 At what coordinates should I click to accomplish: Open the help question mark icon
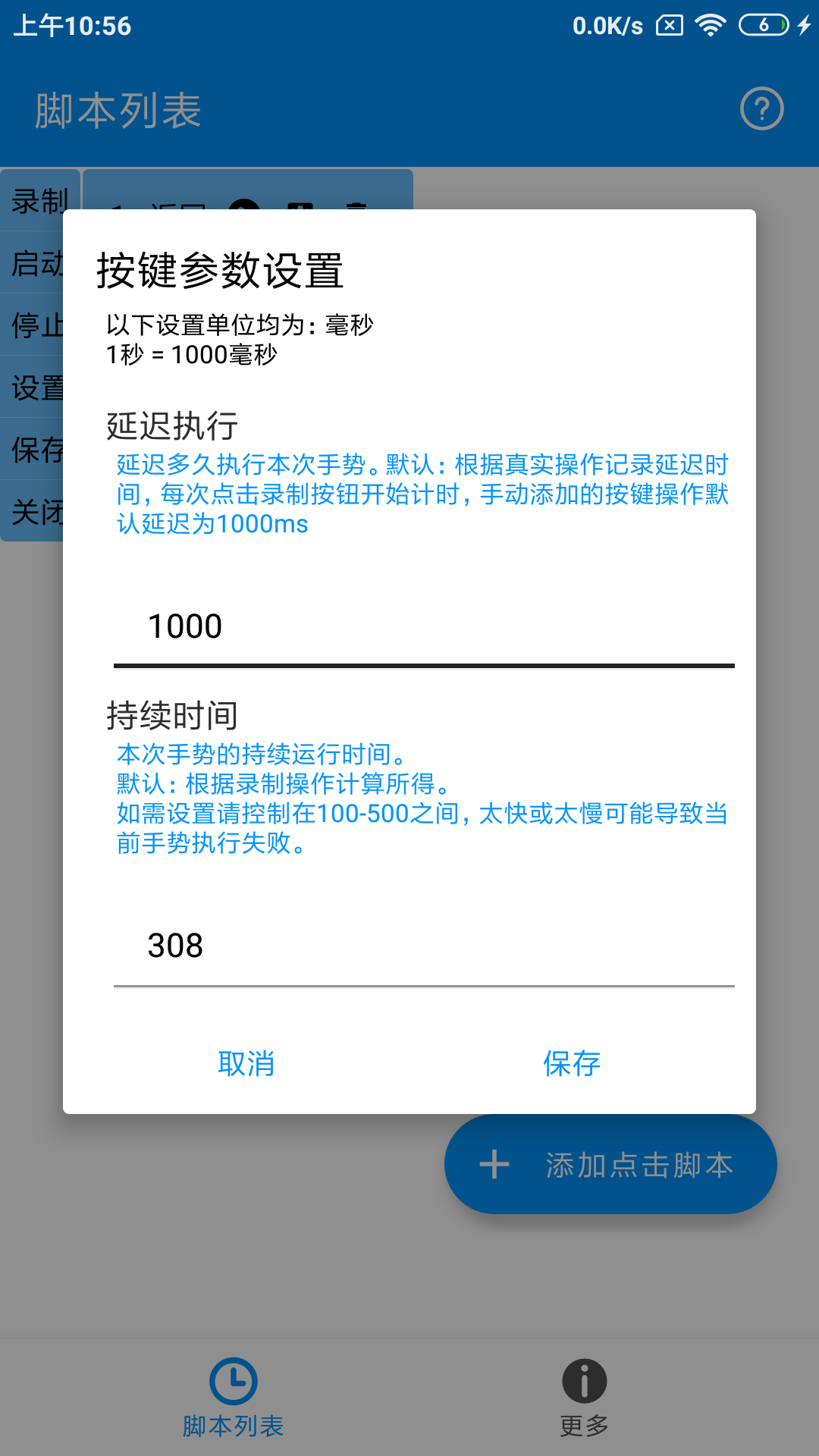click(761, 108)
